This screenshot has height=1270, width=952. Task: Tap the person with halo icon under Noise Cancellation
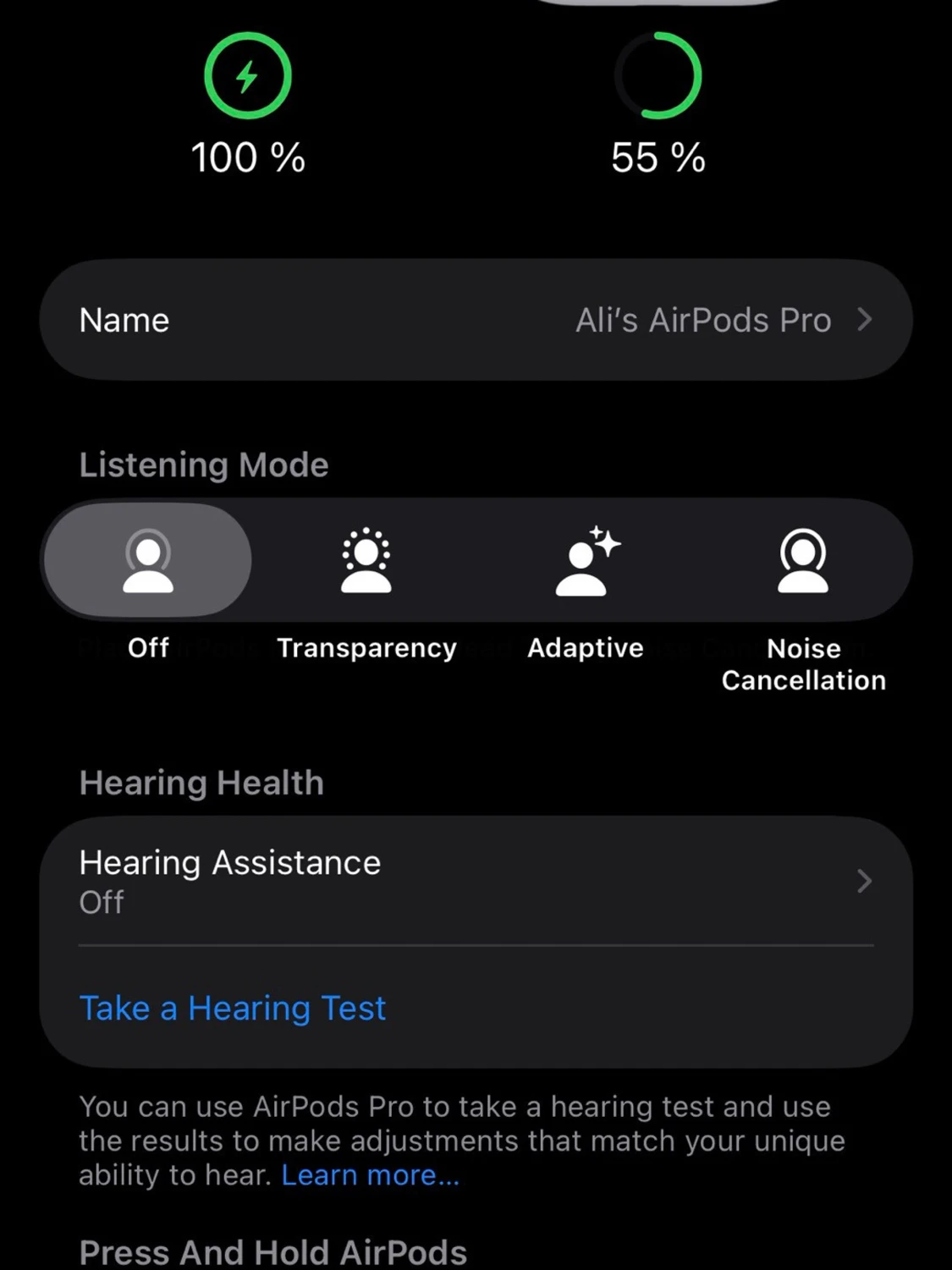tap(803, 561)
